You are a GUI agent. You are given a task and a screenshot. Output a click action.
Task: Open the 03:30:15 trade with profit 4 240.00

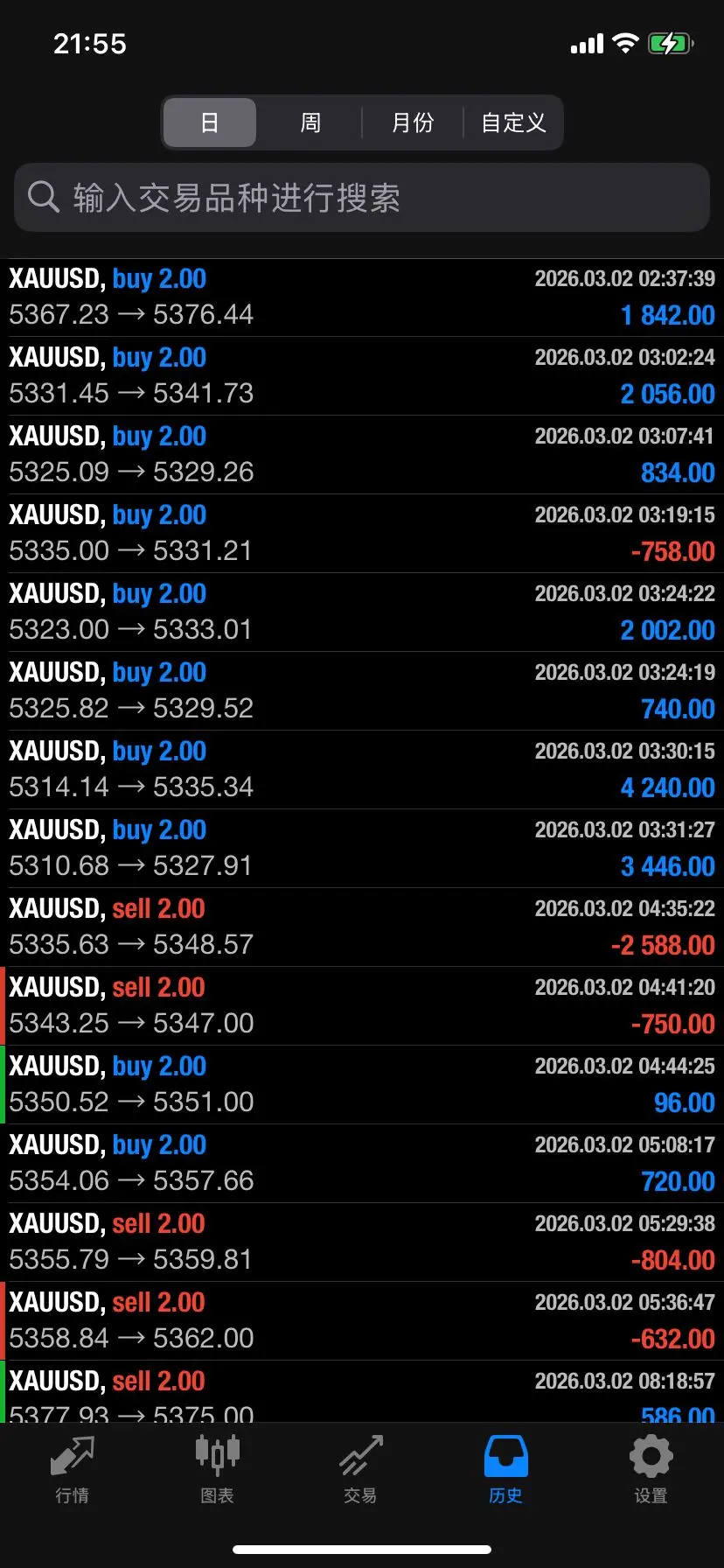tap(362, 770)
